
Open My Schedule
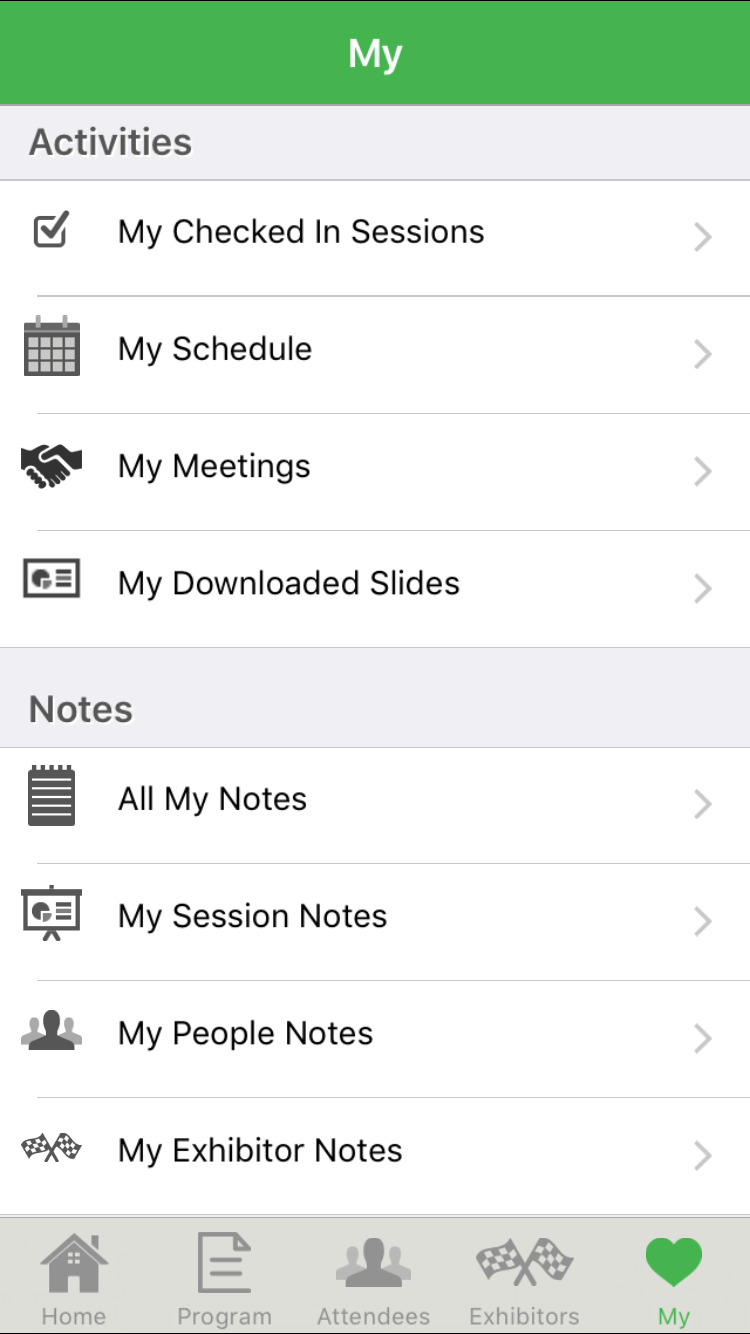click(x=375, y=355)
